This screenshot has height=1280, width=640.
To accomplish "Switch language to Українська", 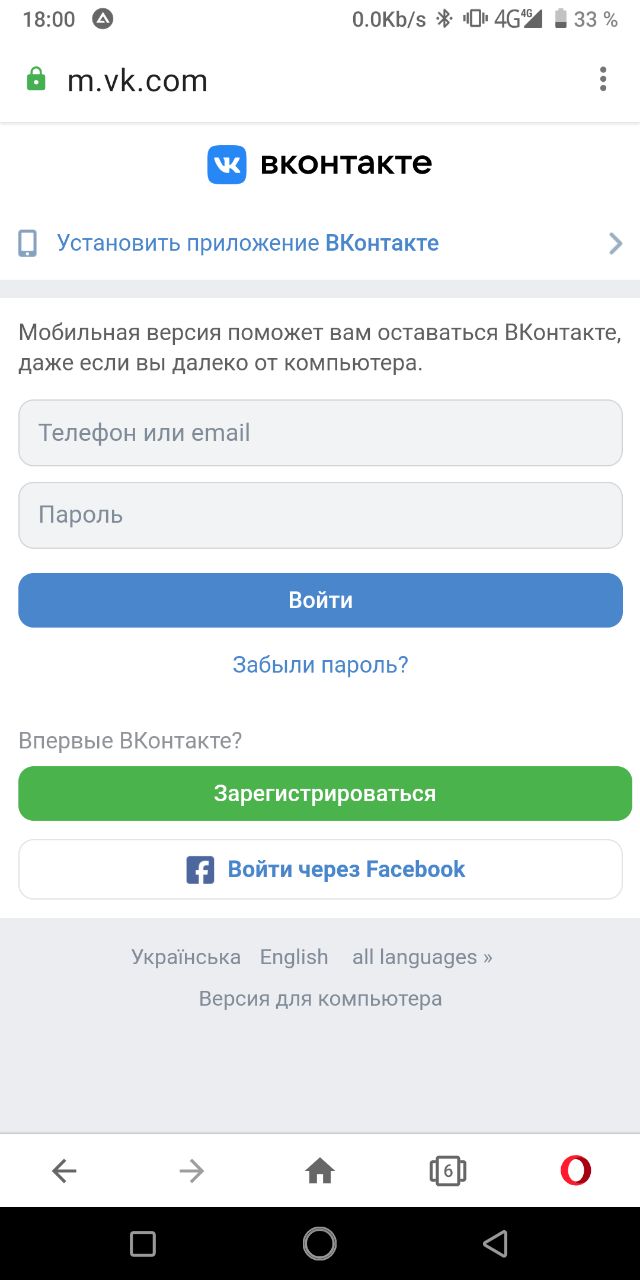I will (185, 957).
